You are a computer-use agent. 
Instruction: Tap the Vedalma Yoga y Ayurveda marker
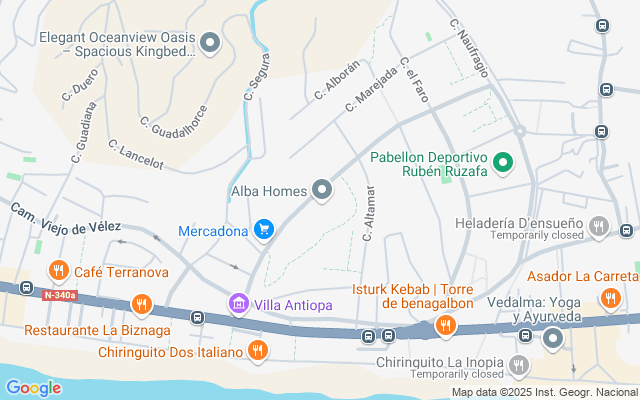pos(553,339)
